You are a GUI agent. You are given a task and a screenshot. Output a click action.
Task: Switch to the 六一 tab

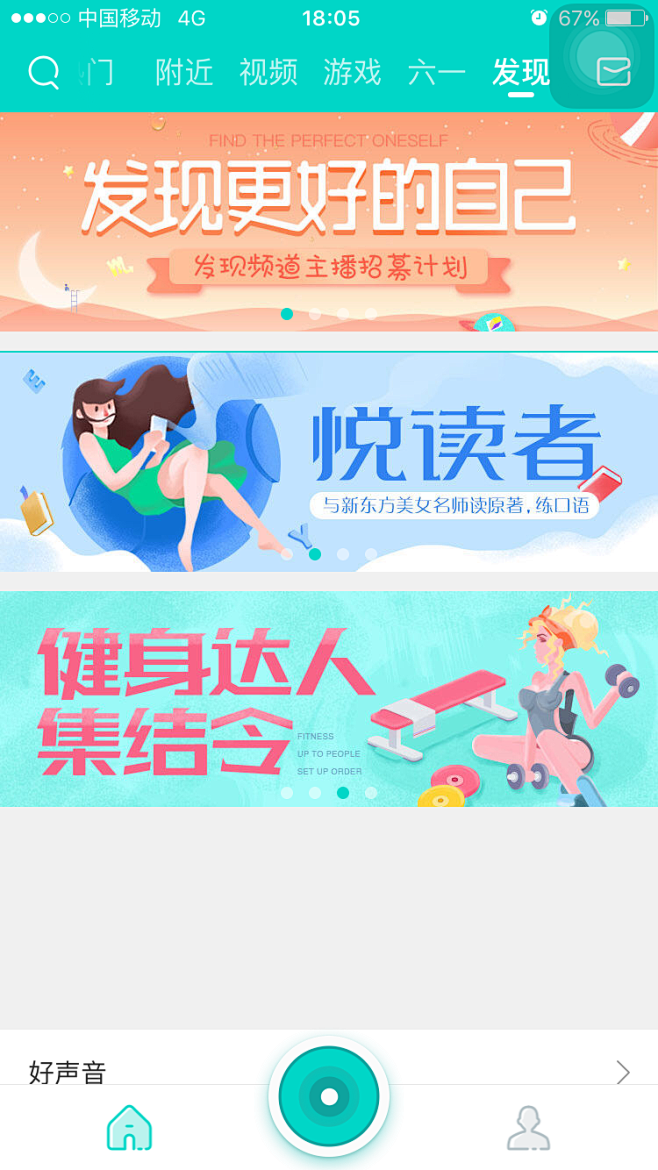click(436, 73)
